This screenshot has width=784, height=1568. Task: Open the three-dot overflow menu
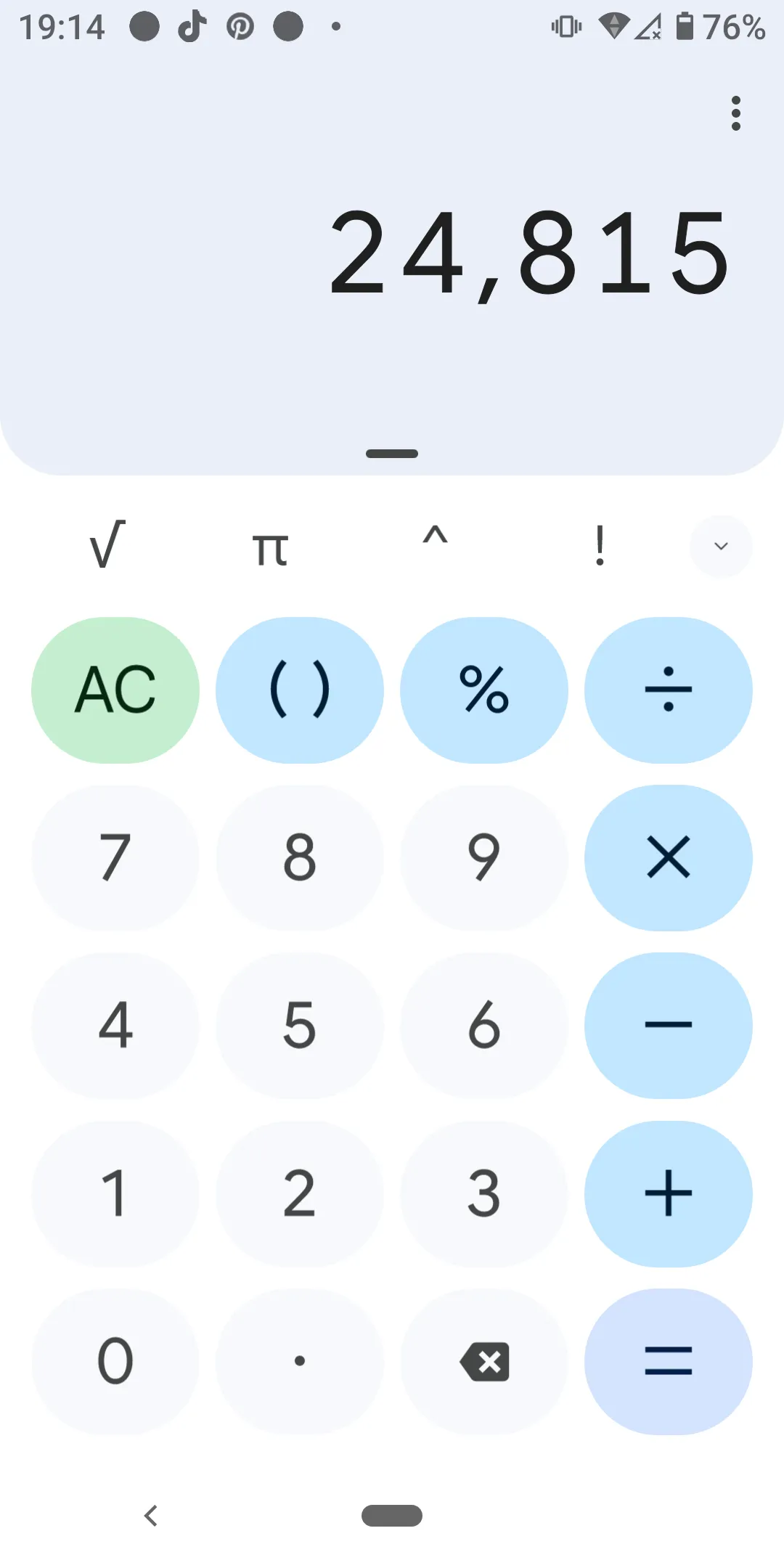coord(736,113)
